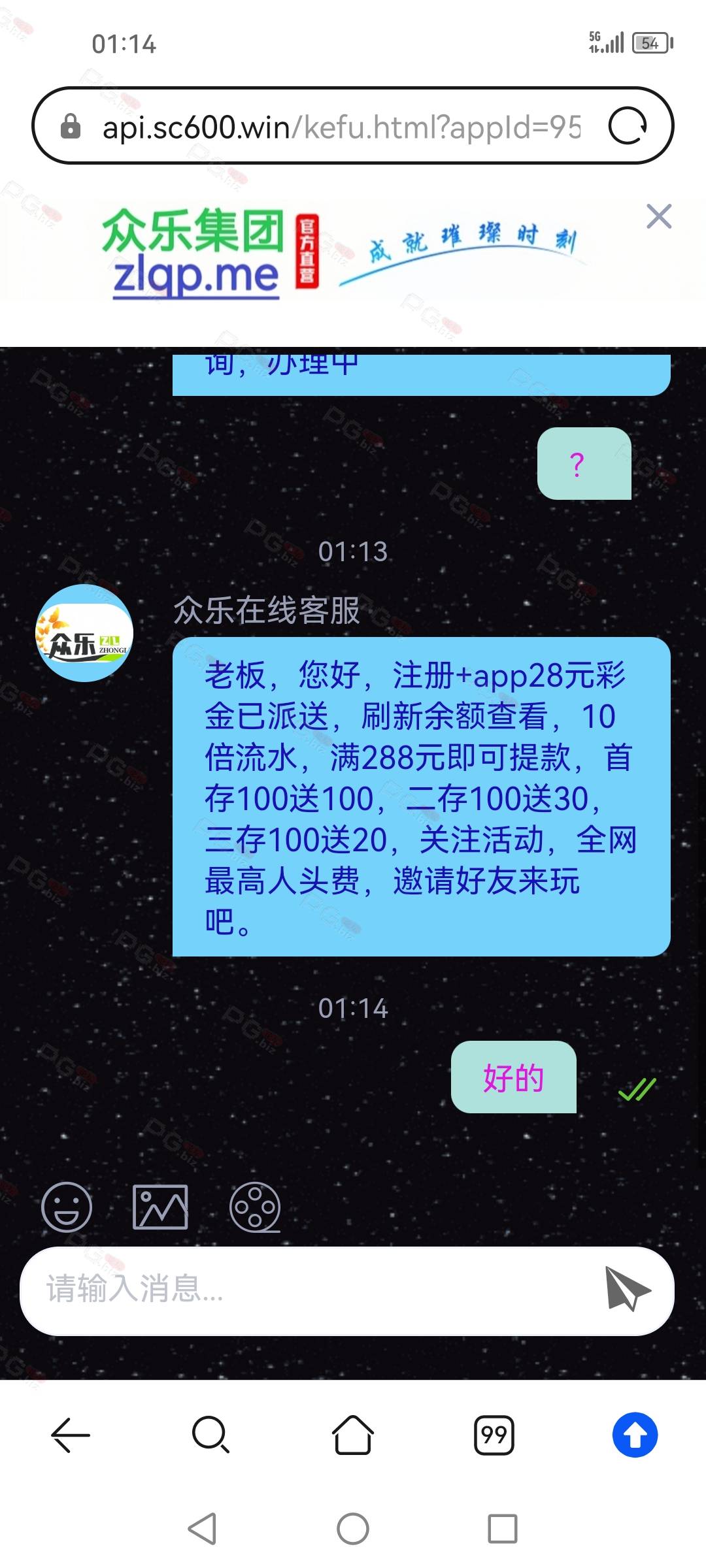This screenshot has height=1568, width=706.
Task: Tap the system recent apps button
Action: click(x=503, y=1529)
